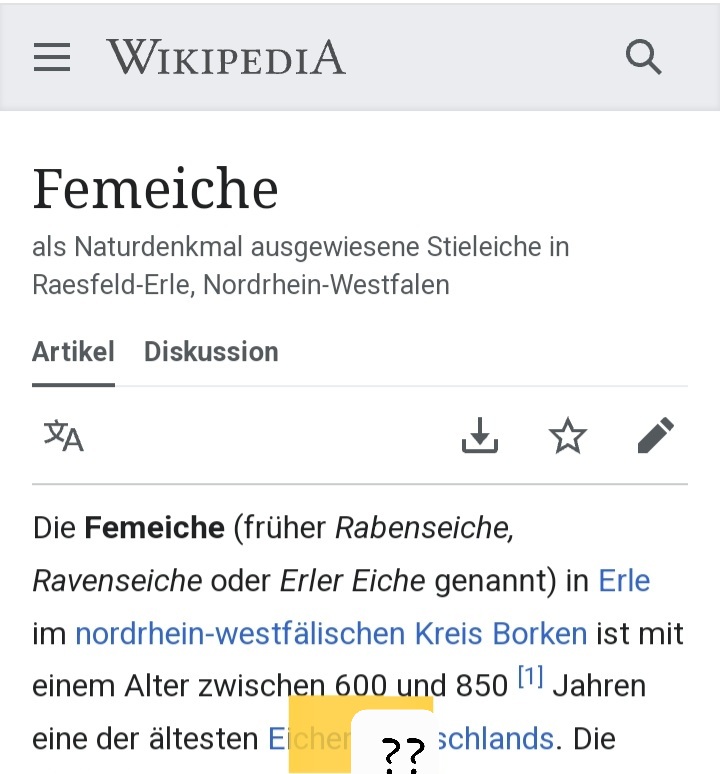Select the Artikel tab
Image resolution: width=720 pixels, height=774 pixels.
click(x=73, y=352)
